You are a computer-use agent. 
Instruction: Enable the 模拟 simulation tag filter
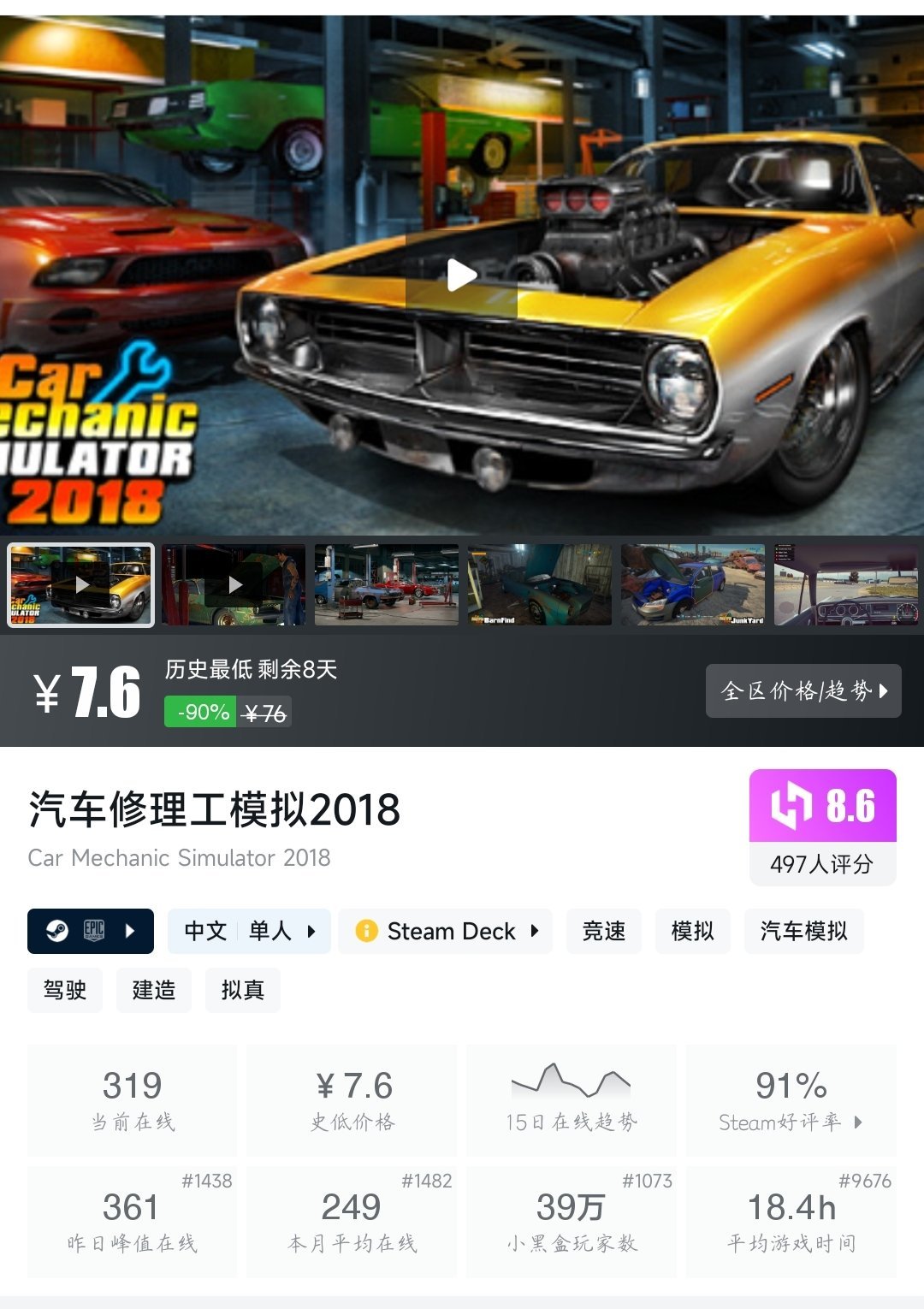[692, 931]
